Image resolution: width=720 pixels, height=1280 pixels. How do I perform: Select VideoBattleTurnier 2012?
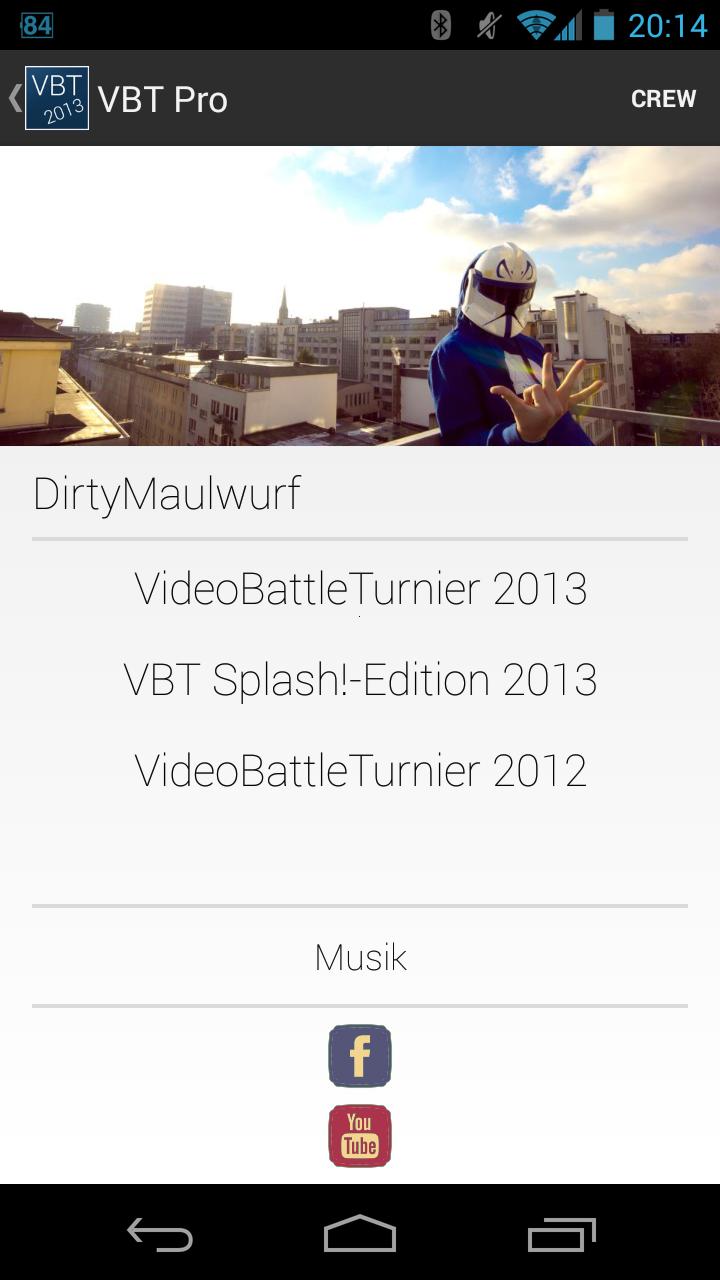pyautogui.click(x=359, y=770)
